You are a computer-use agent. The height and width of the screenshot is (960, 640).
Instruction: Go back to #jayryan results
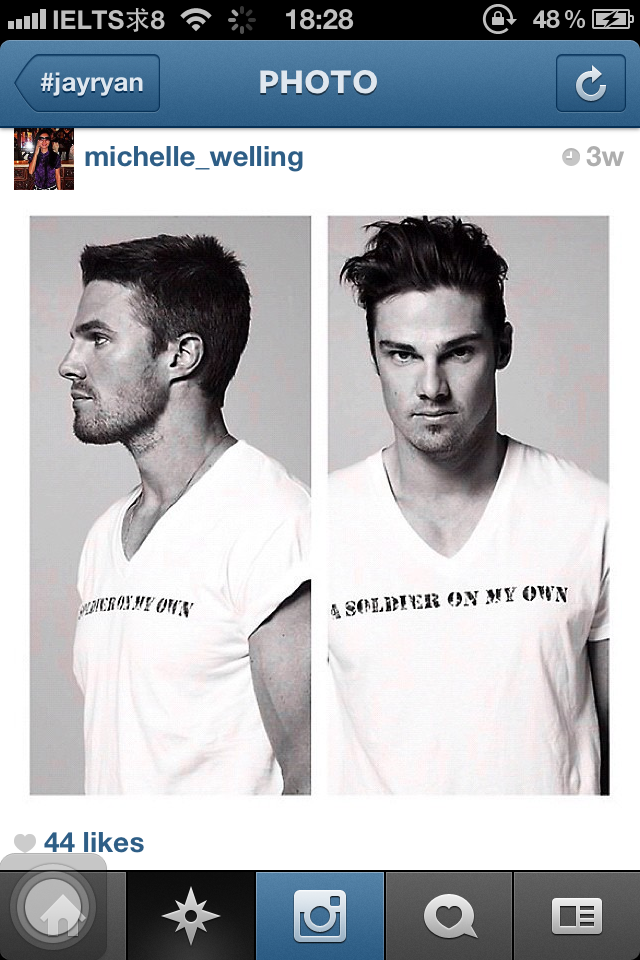pyautogui.click(x=88, y=83)
